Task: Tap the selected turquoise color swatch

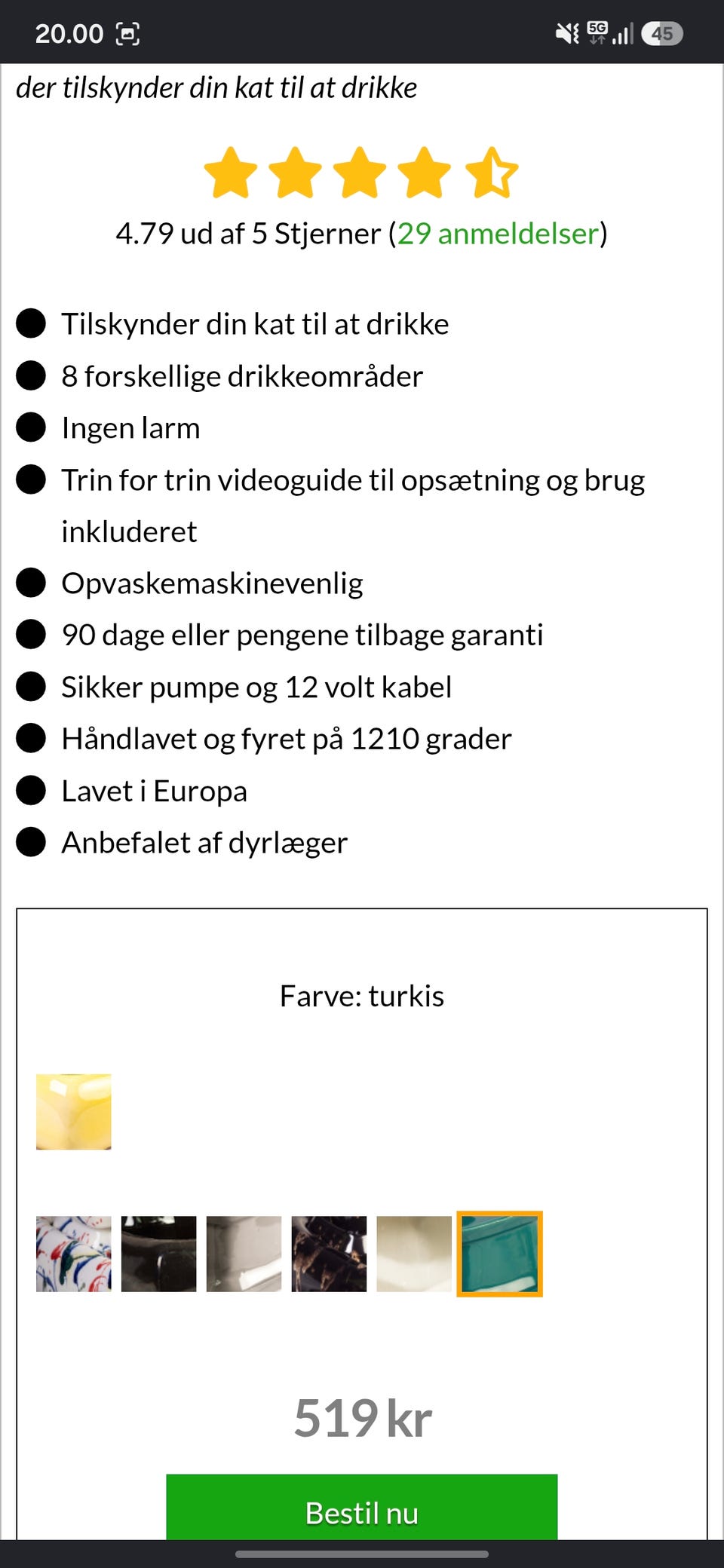Action: click(x=499, y=1254)
